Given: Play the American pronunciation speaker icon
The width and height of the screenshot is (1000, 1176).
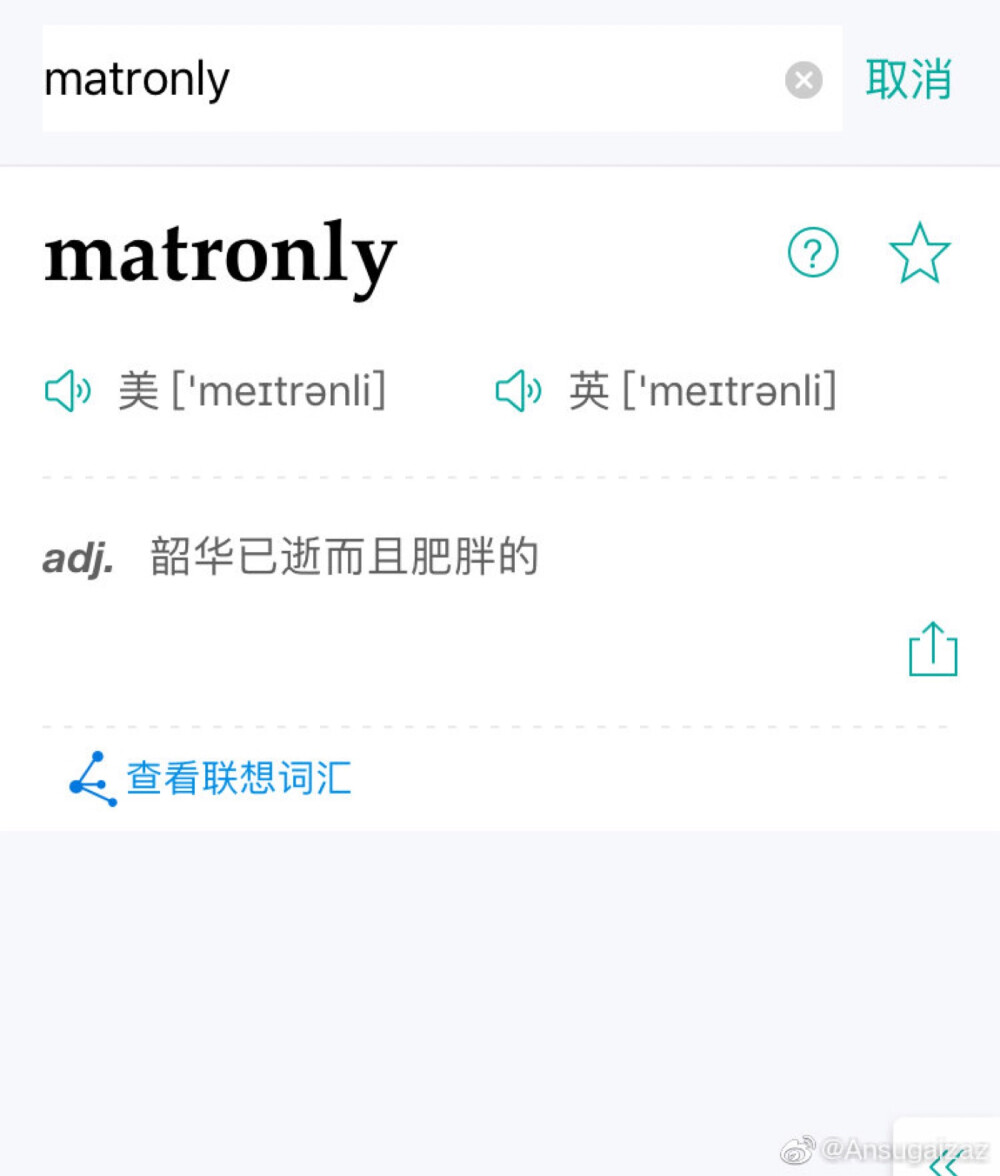Looking at the screenshot, I should [x=67, y=391].
